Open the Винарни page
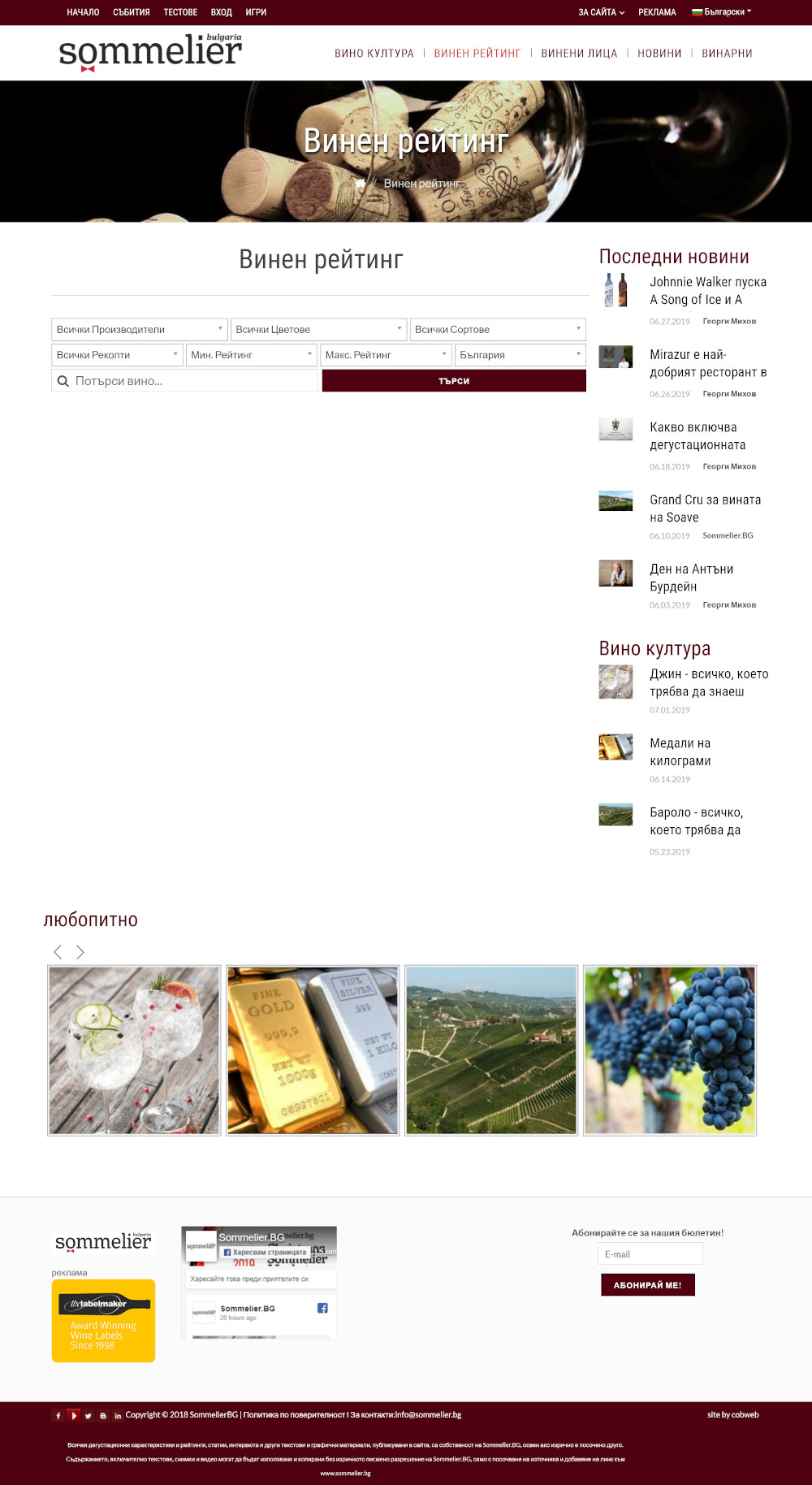 tap(727, 54)
